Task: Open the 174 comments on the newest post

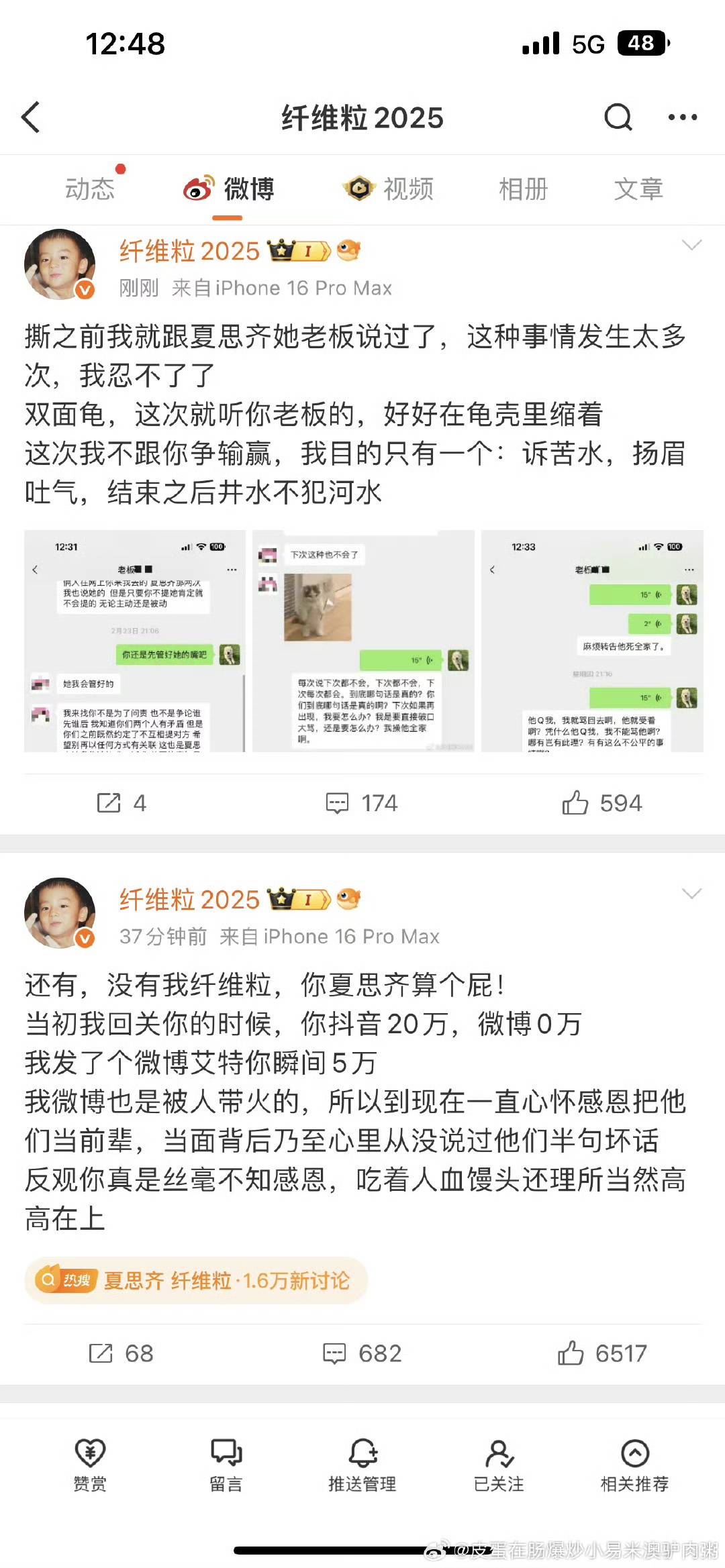Action: (x=362, y=803)
